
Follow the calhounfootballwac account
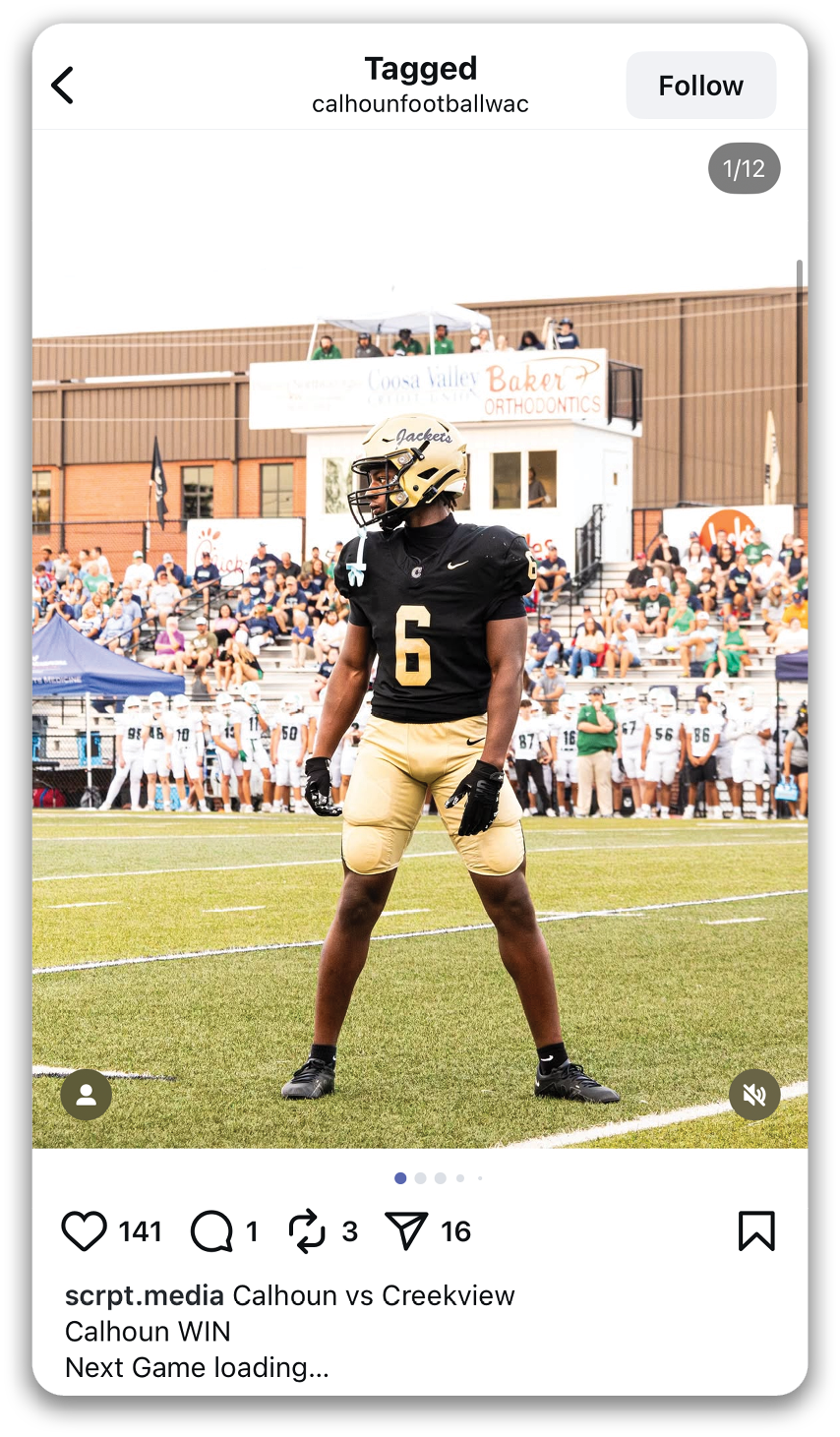tap(700, 86)
